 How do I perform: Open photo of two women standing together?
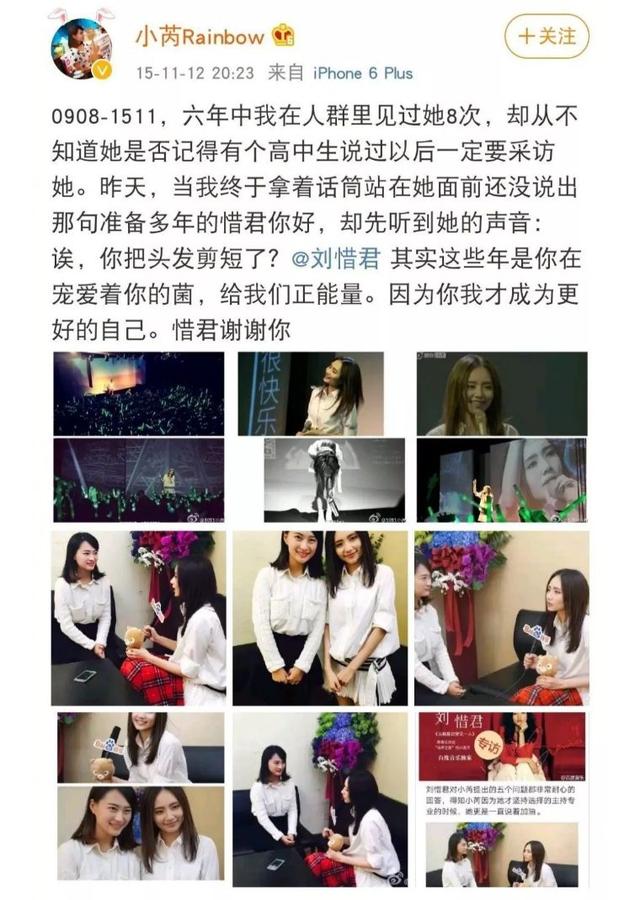(320, 617)
